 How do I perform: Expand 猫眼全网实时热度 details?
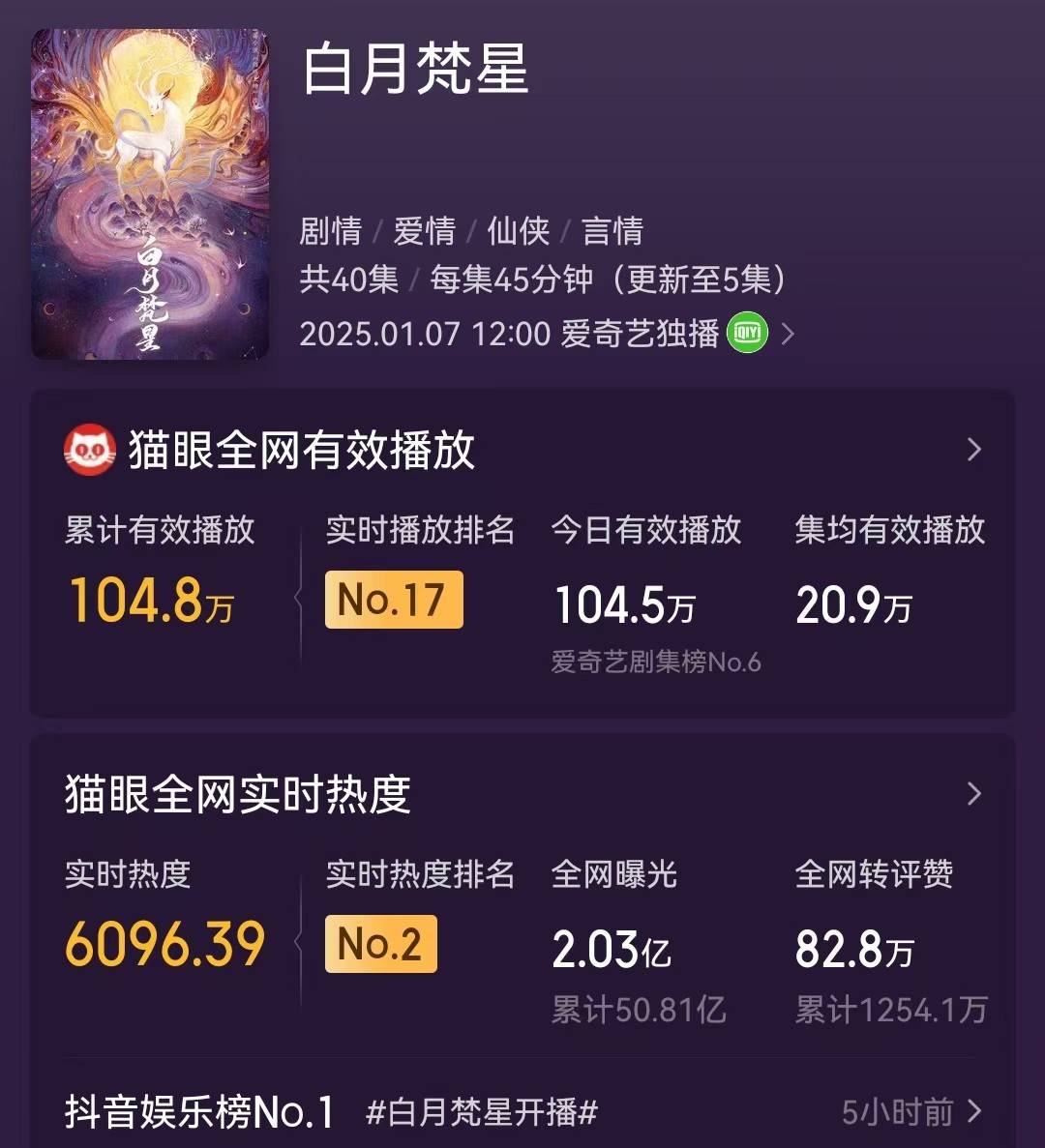pos(973,794)
